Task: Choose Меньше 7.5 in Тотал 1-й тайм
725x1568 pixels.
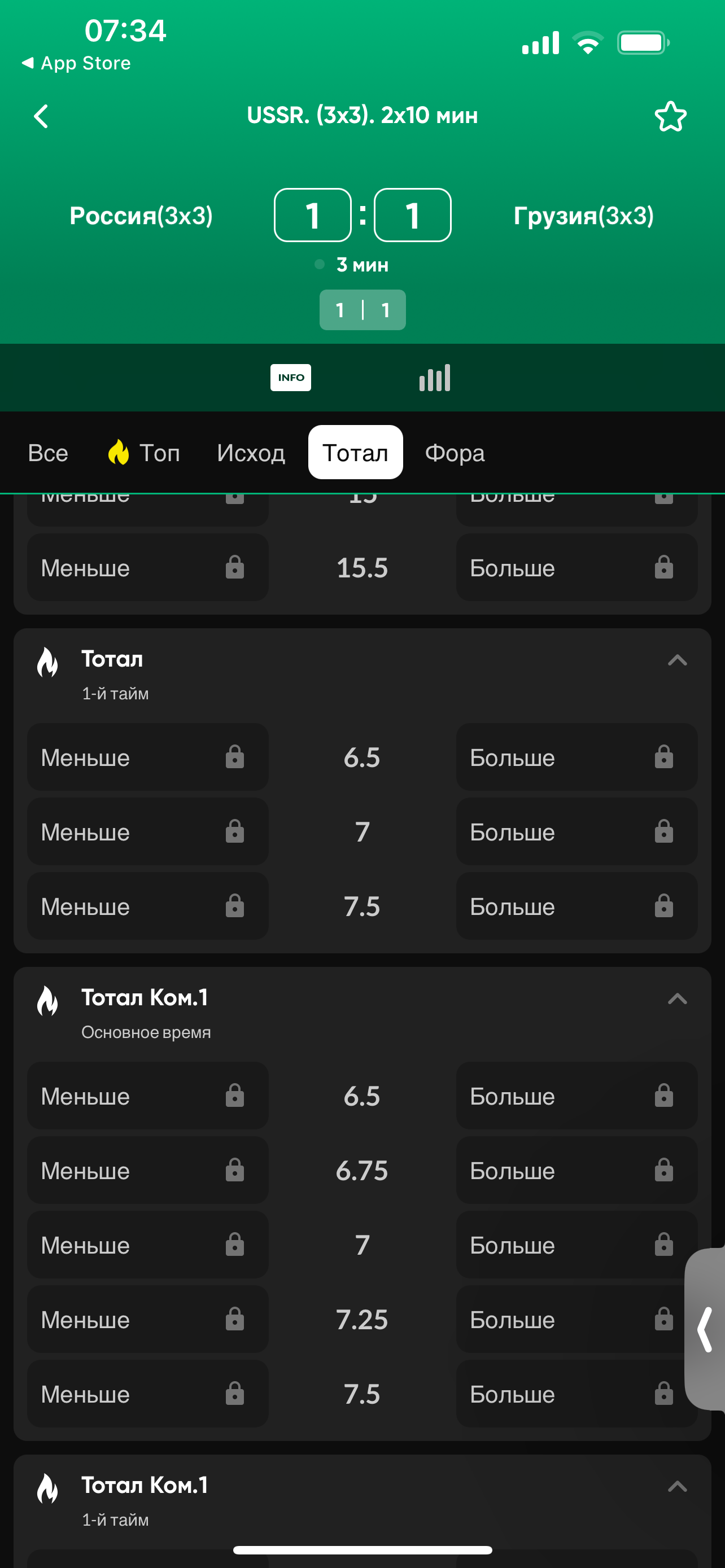Action: [x=148, y=906]
